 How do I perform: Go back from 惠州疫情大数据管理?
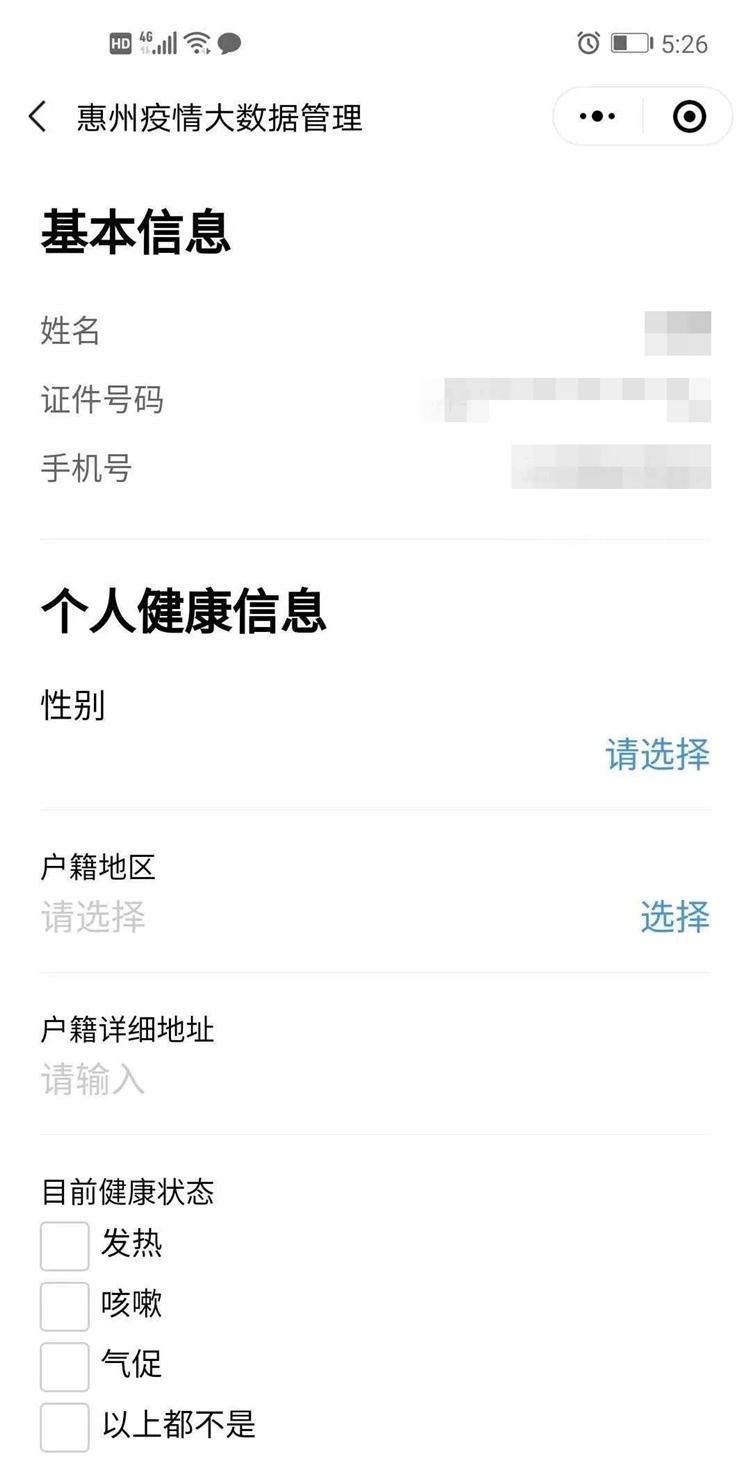point(38,117)
